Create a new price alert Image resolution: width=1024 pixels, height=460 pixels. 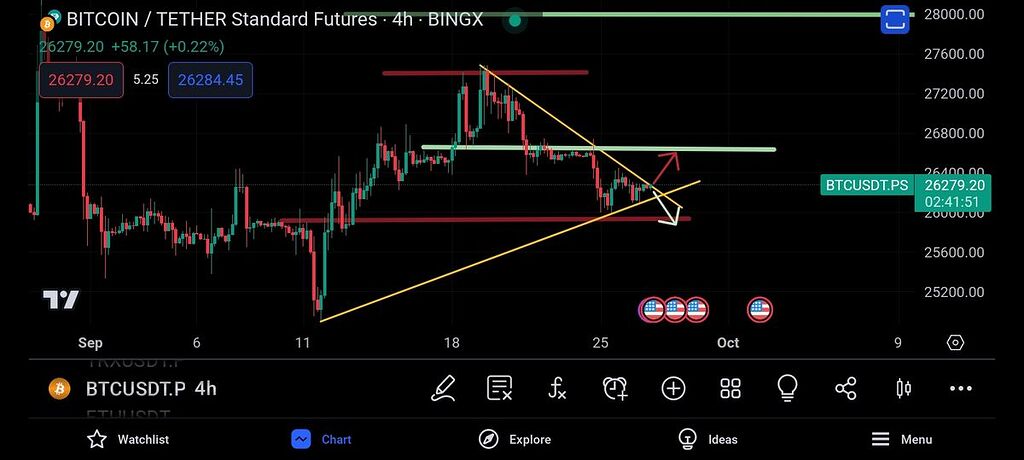[x=615, y=388]
